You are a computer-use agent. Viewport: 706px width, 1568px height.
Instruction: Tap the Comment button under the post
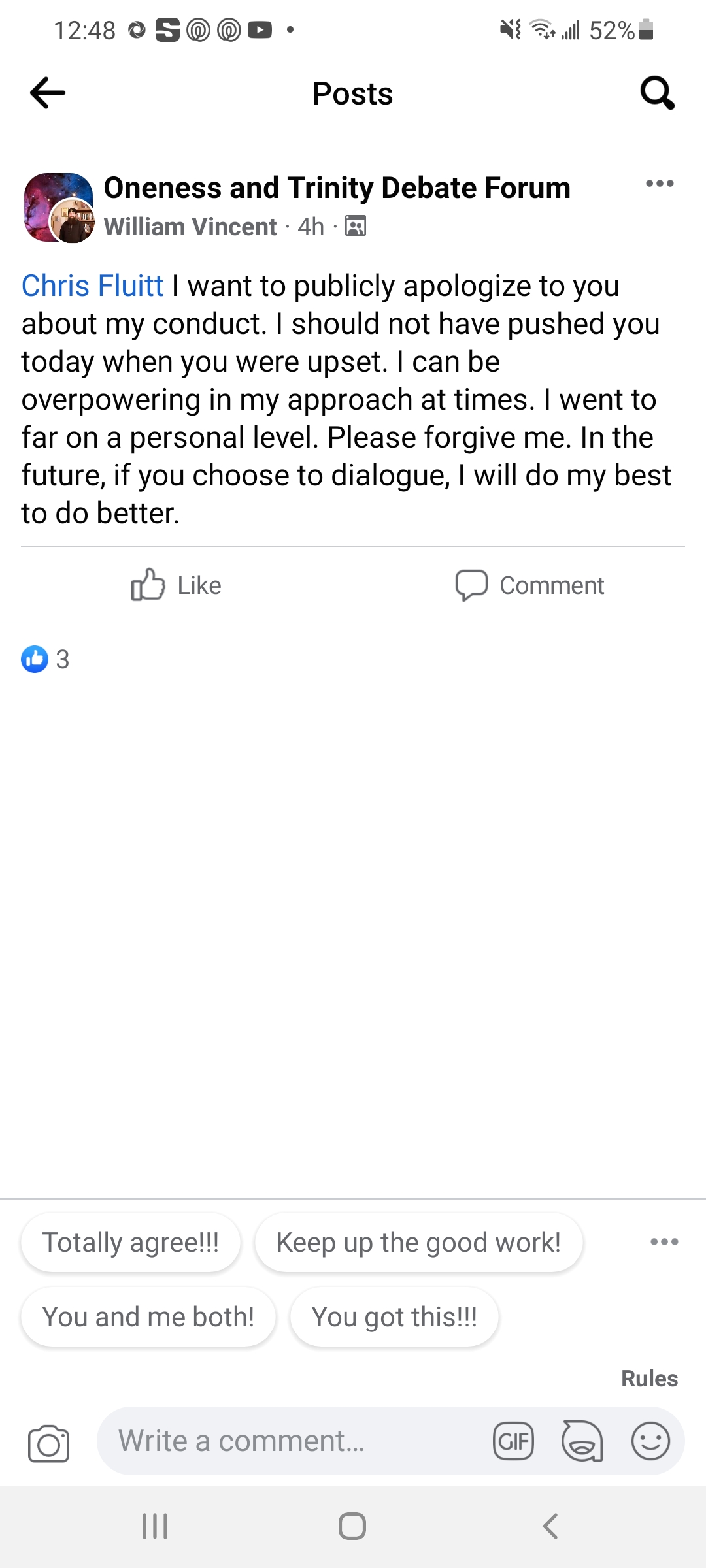(x=529, y=585)
